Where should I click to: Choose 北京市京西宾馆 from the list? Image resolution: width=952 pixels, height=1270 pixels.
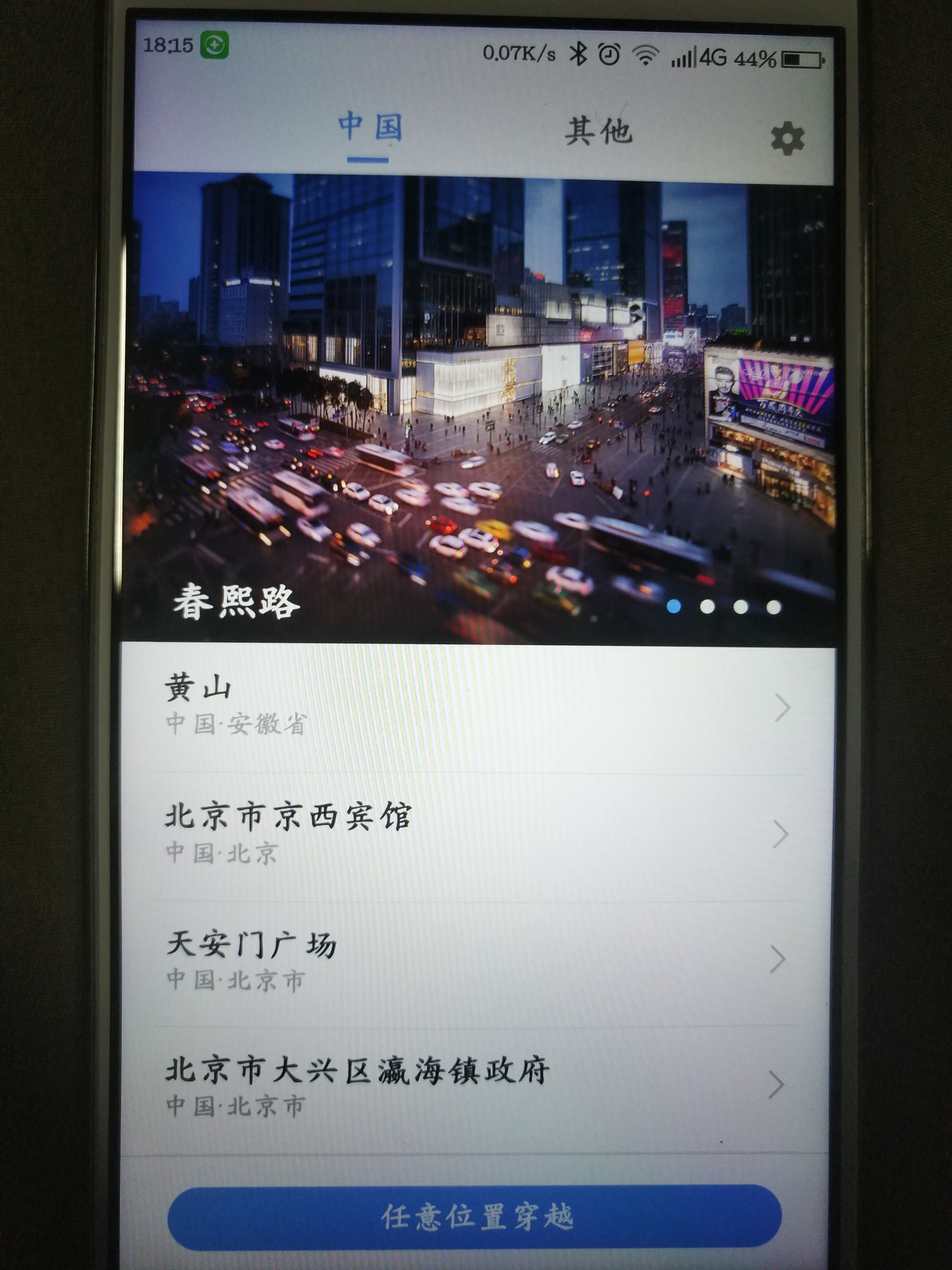pyautogui.click(x=476, y=834)
